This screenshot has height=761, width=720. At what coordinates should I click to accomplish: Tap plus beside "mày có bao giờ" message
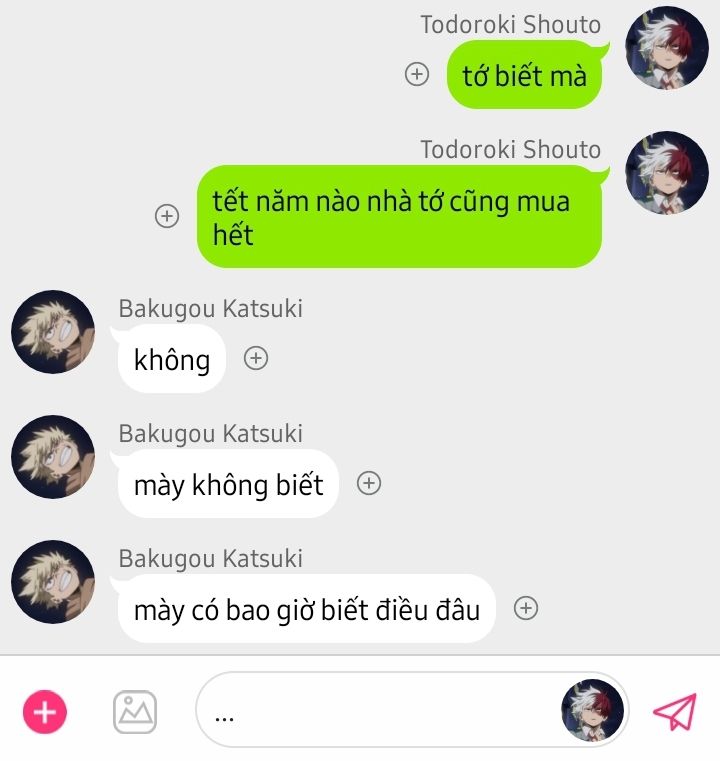click(x=526, y=608)
